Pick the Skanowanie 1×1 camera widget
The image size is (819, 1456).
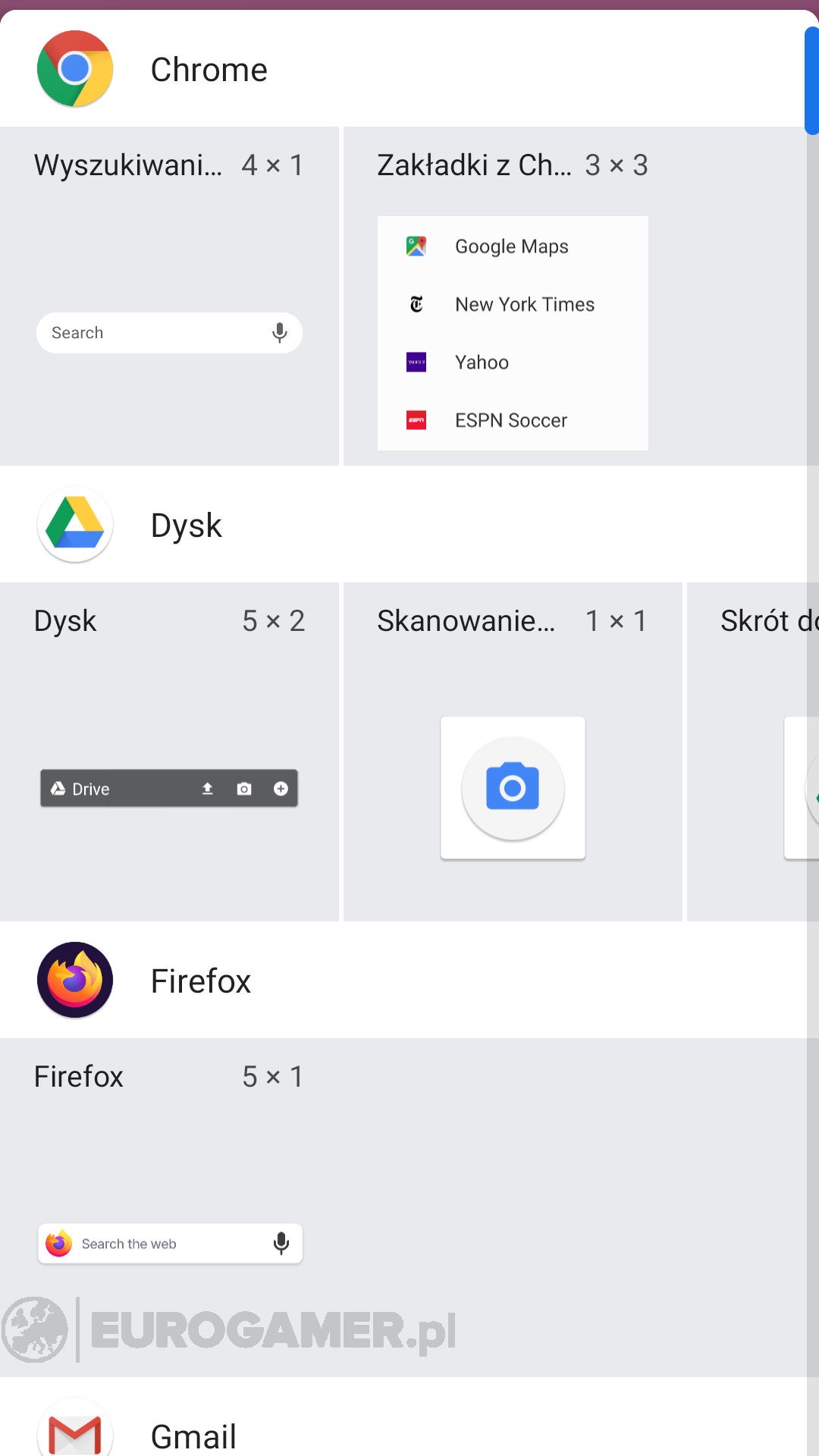tap(513, 788)
